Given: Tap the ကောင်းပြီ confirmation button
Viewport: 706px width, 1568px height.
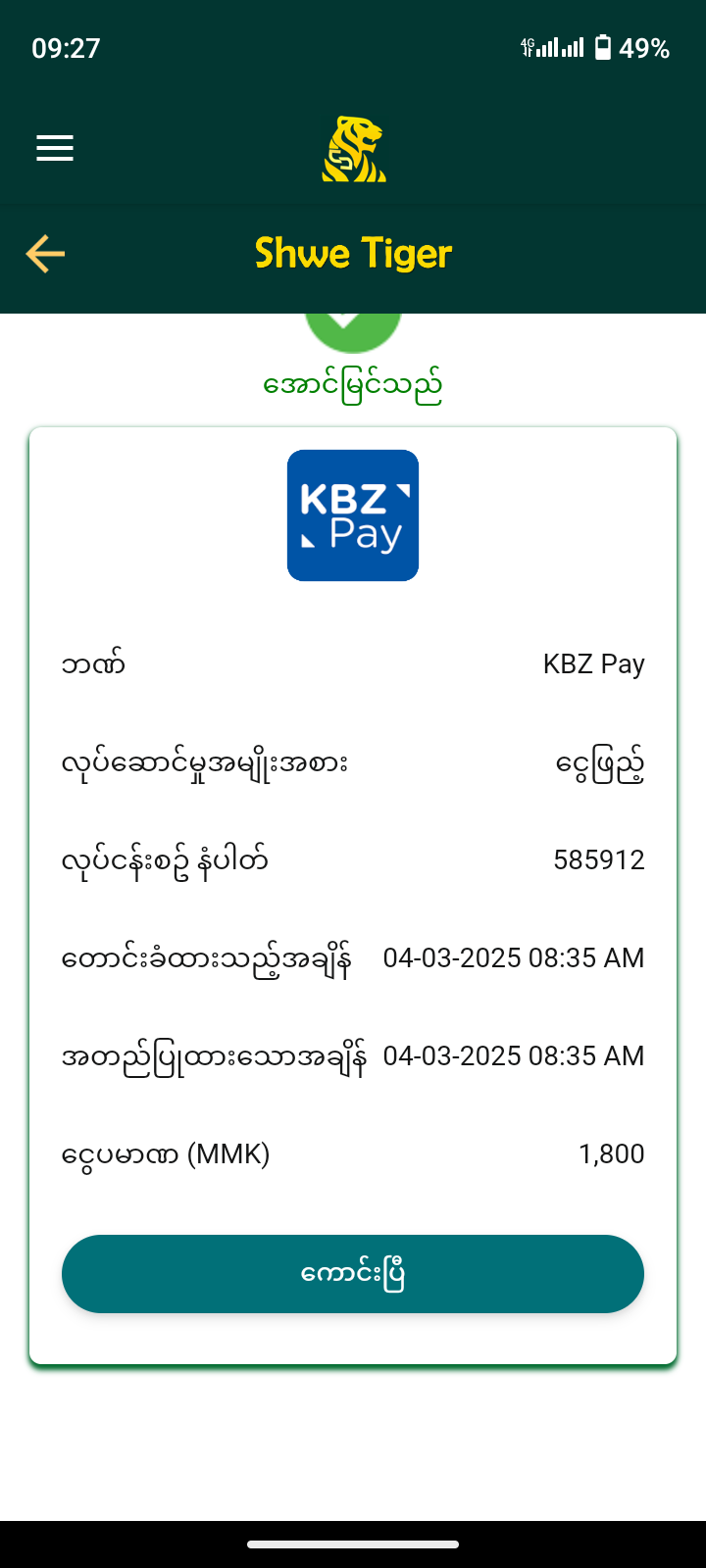Looking at the screenshot, I should [353, 1274].
